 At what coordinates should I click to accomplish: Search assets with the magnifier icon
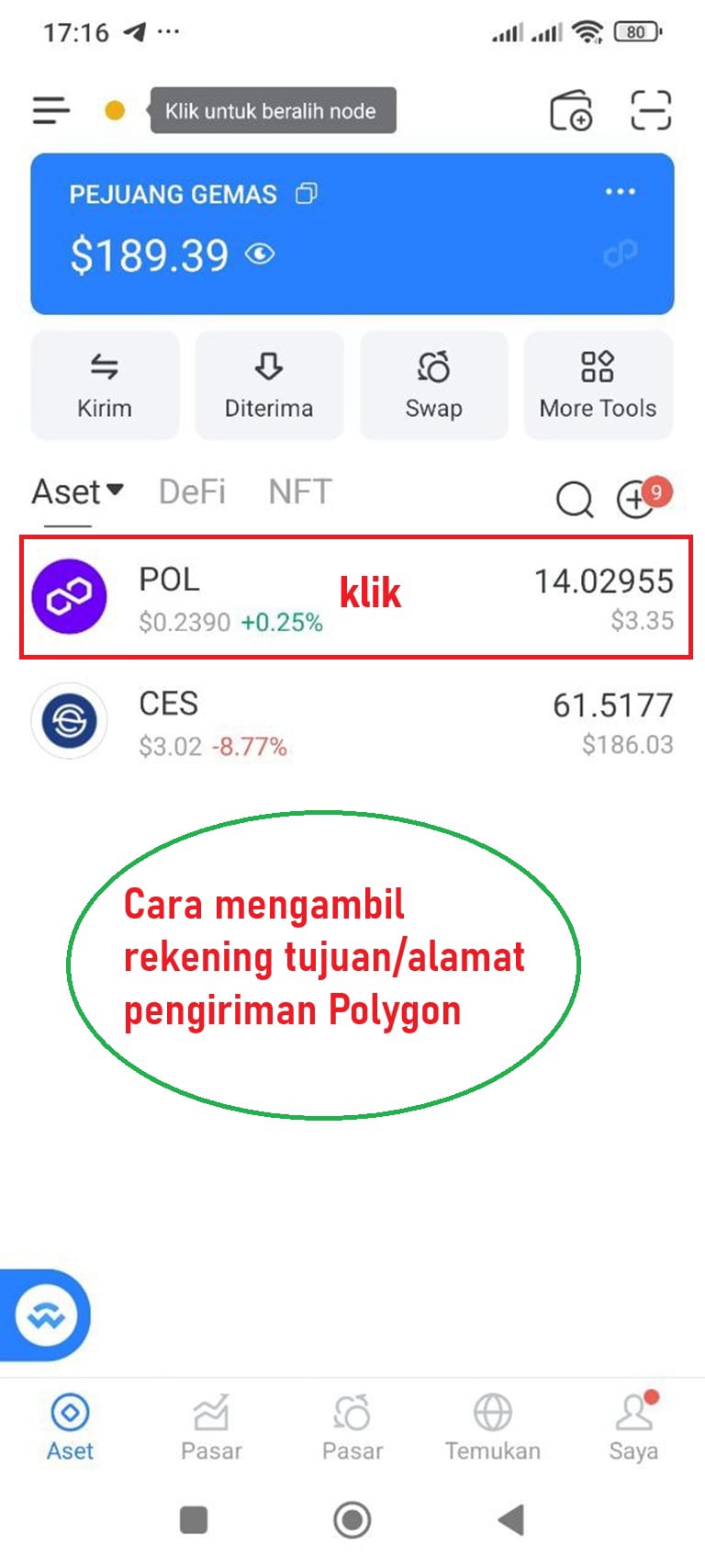pos(575,500)
